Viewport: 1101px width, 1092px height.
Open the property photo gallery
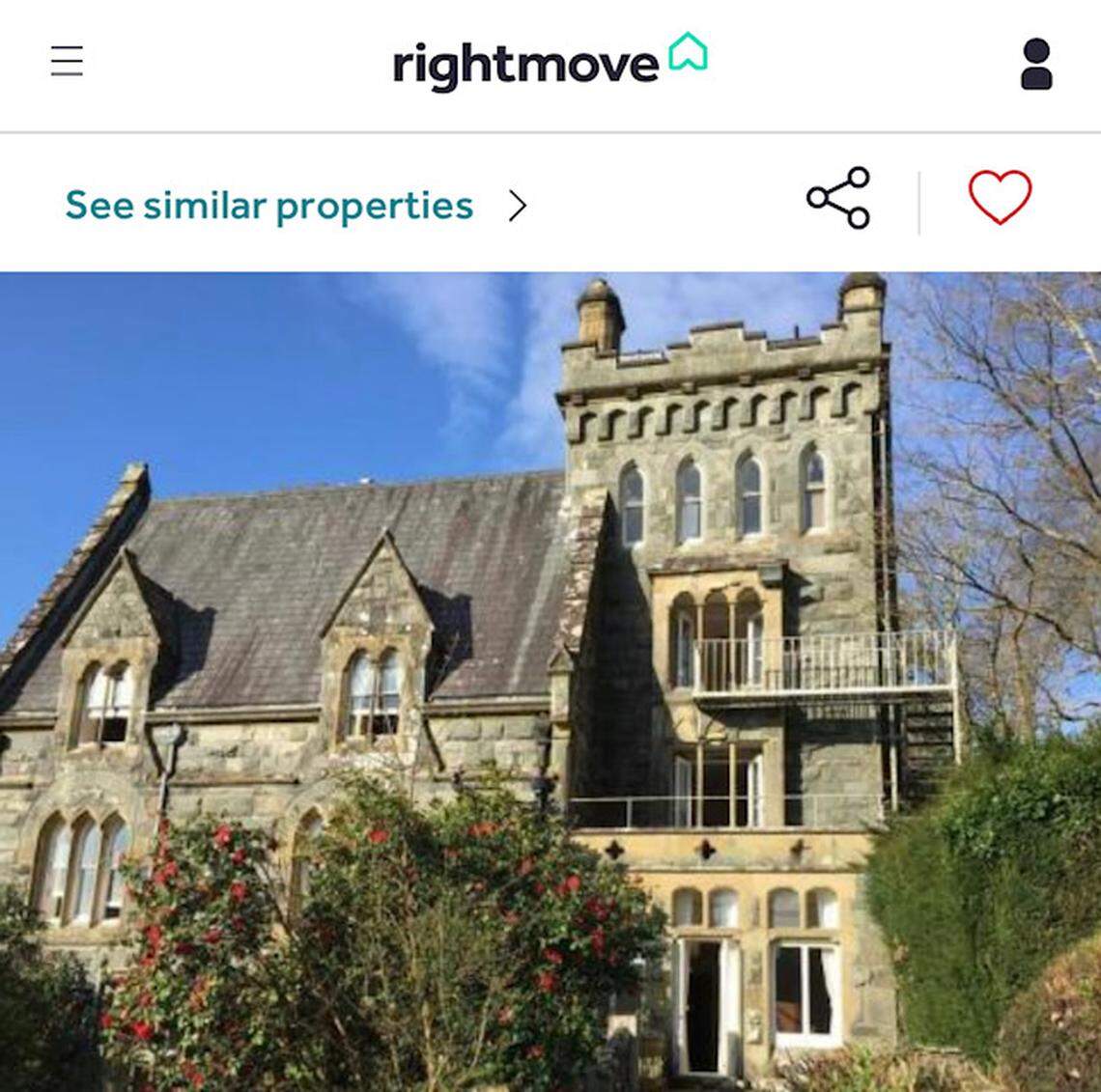point(550,681)
